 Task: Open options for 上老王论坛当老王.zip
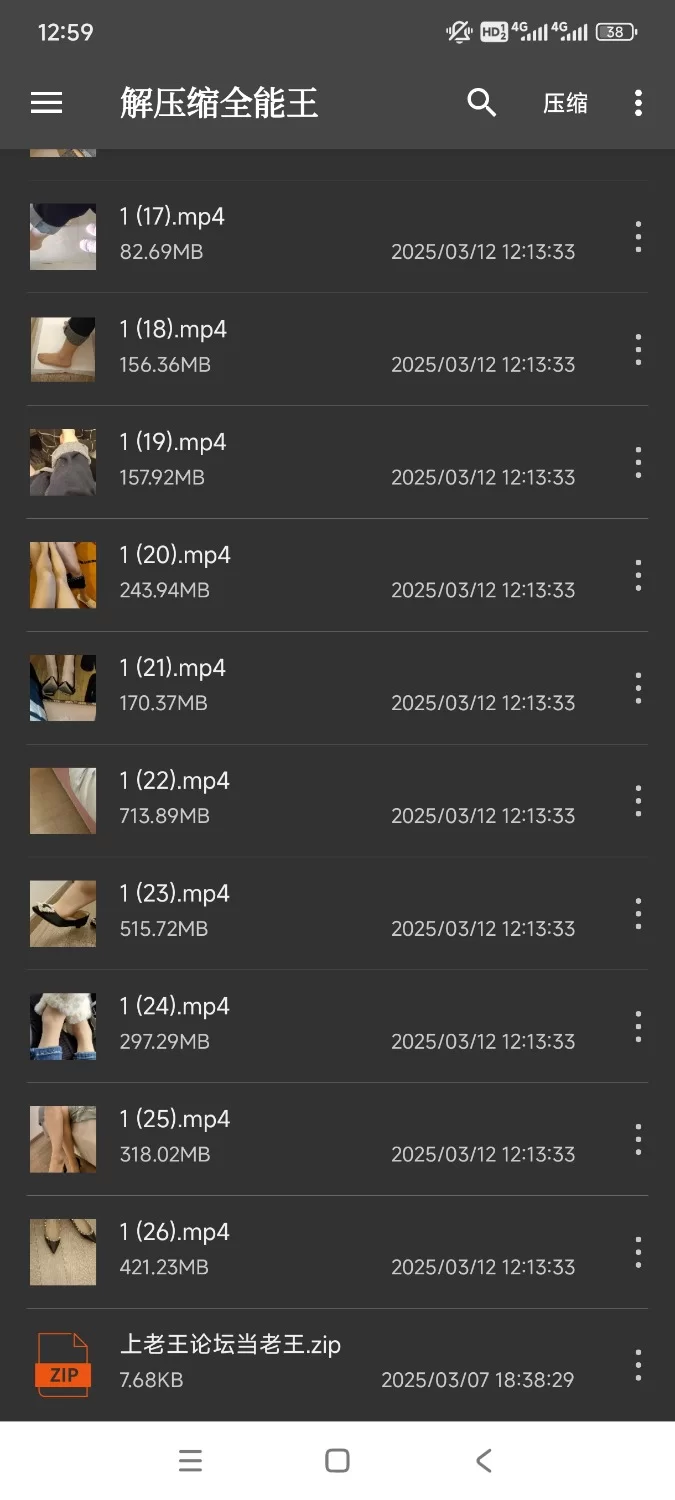[x=638, y=1365]
